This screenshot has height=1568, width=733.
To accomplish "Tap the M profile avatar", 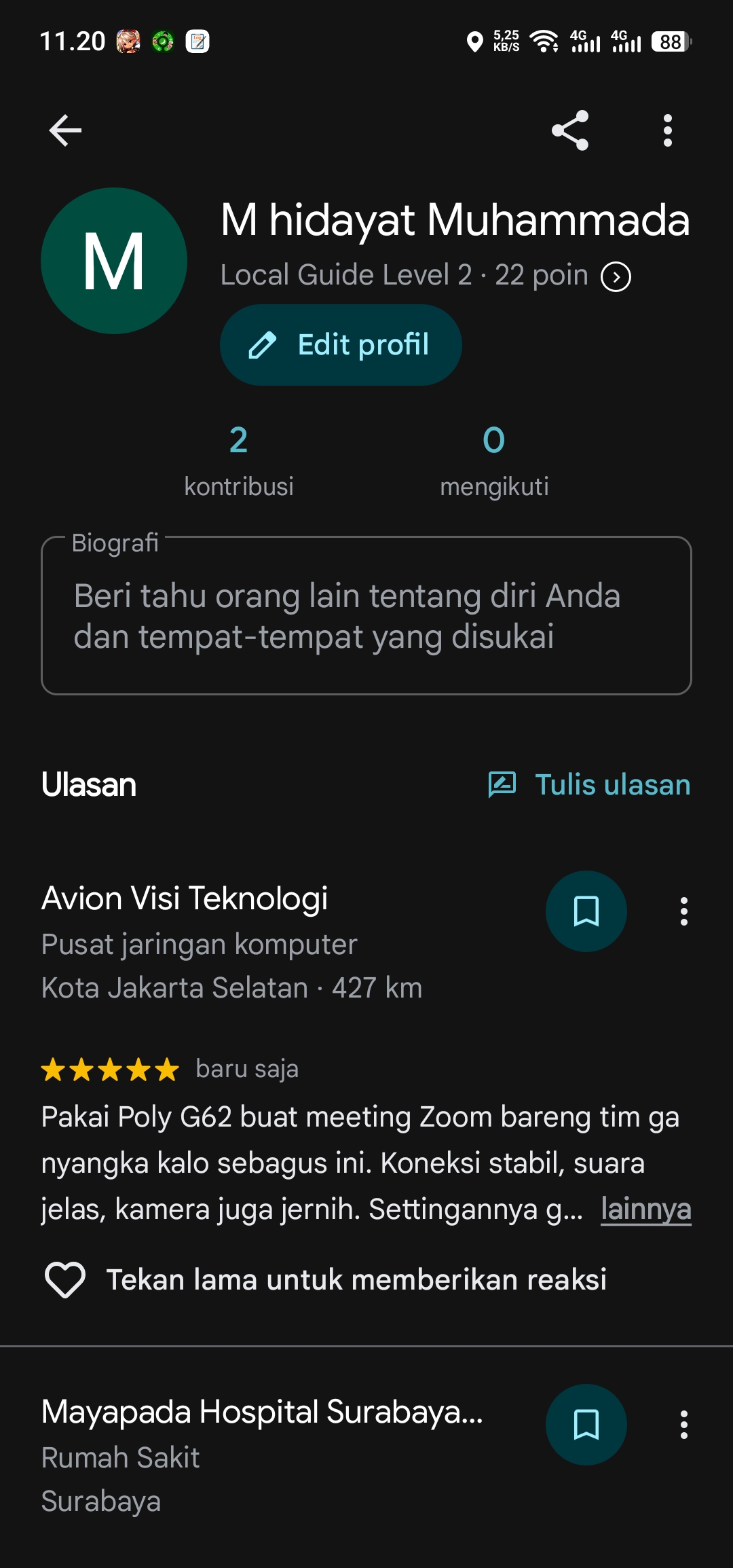I will click(x=114, y=261).
